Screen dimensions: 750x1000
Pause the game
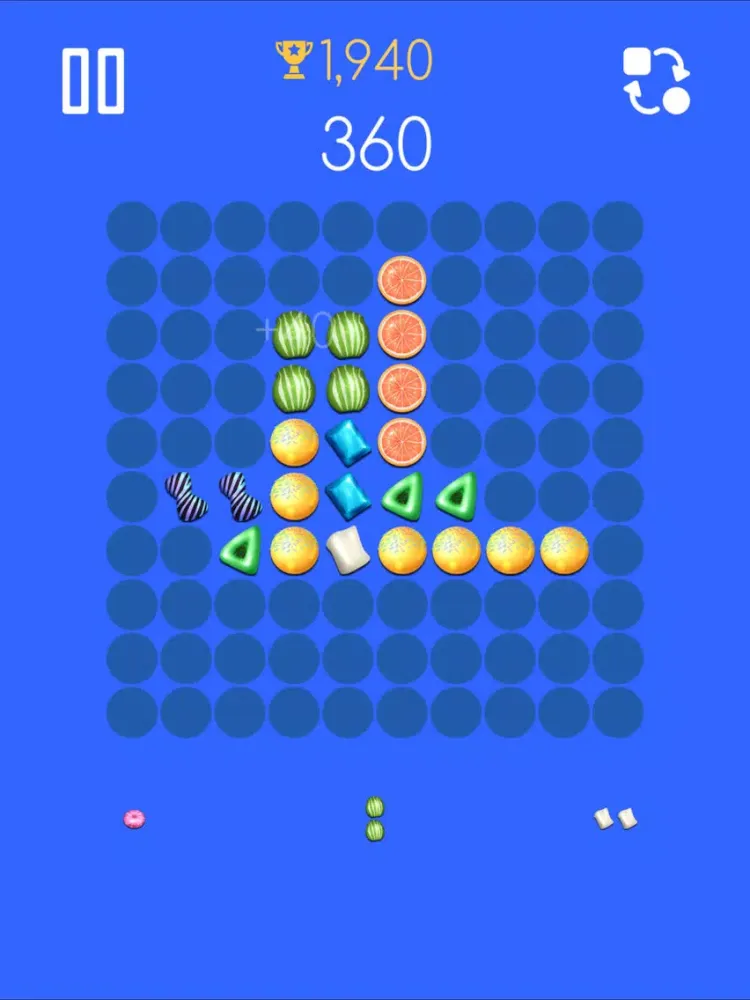pos(93,81)
